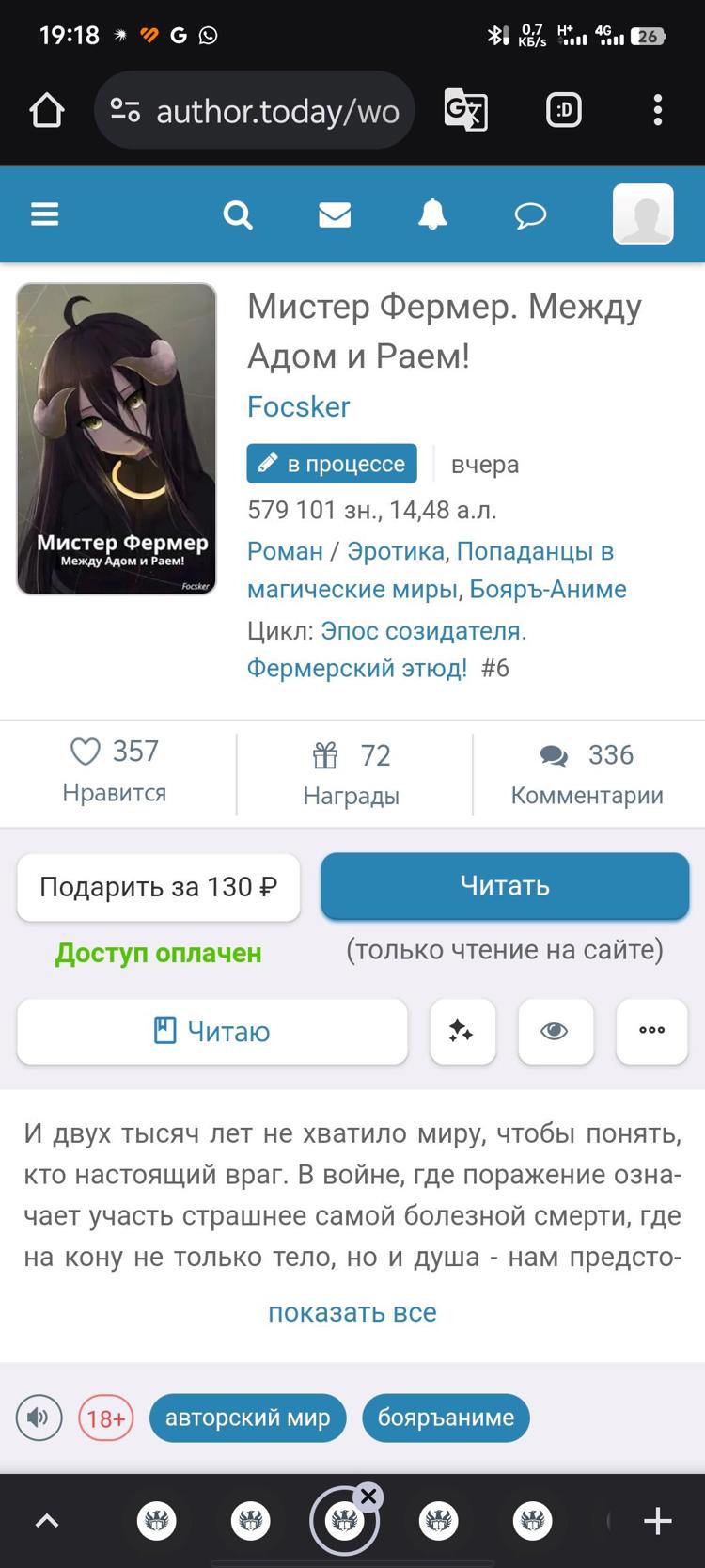Like the book with heart Нравится
Image resolution: width=705 pixels, height=1568 pixels.
click(x=115, y=769)
